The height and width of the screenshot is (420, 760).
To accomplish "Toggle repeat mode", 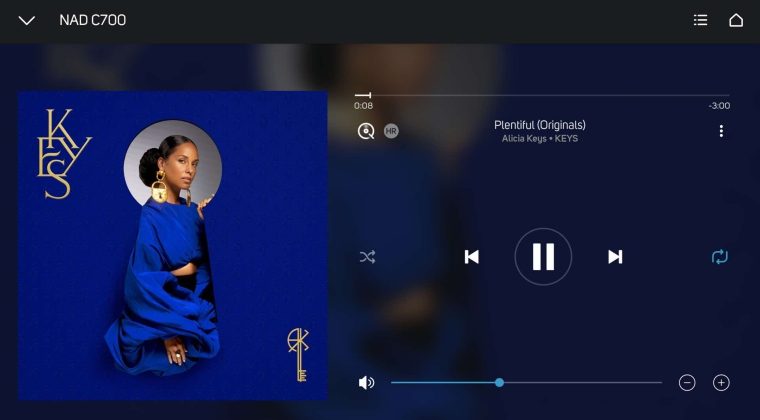I will pos(719,257).
